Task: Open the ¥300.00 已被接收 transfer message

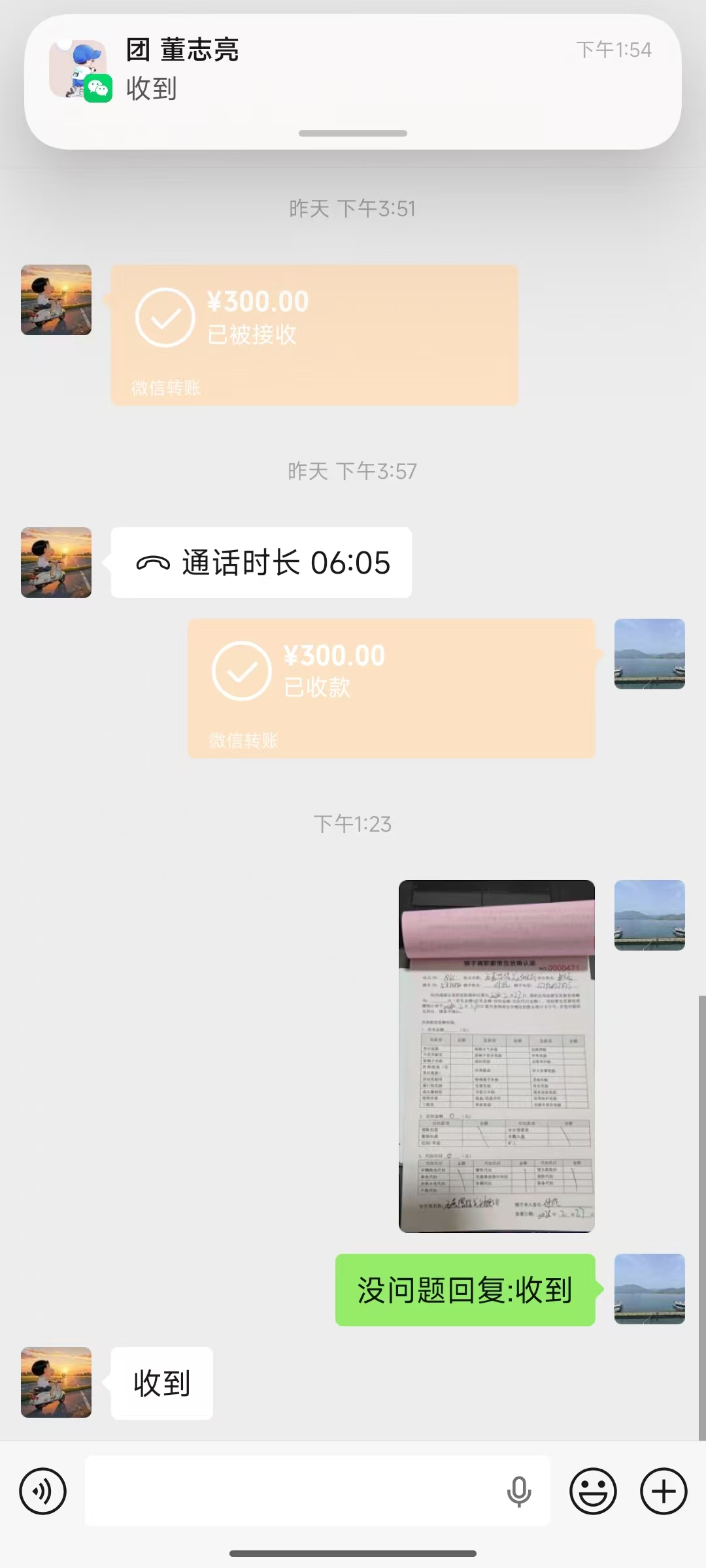Action: pos(314,335)
